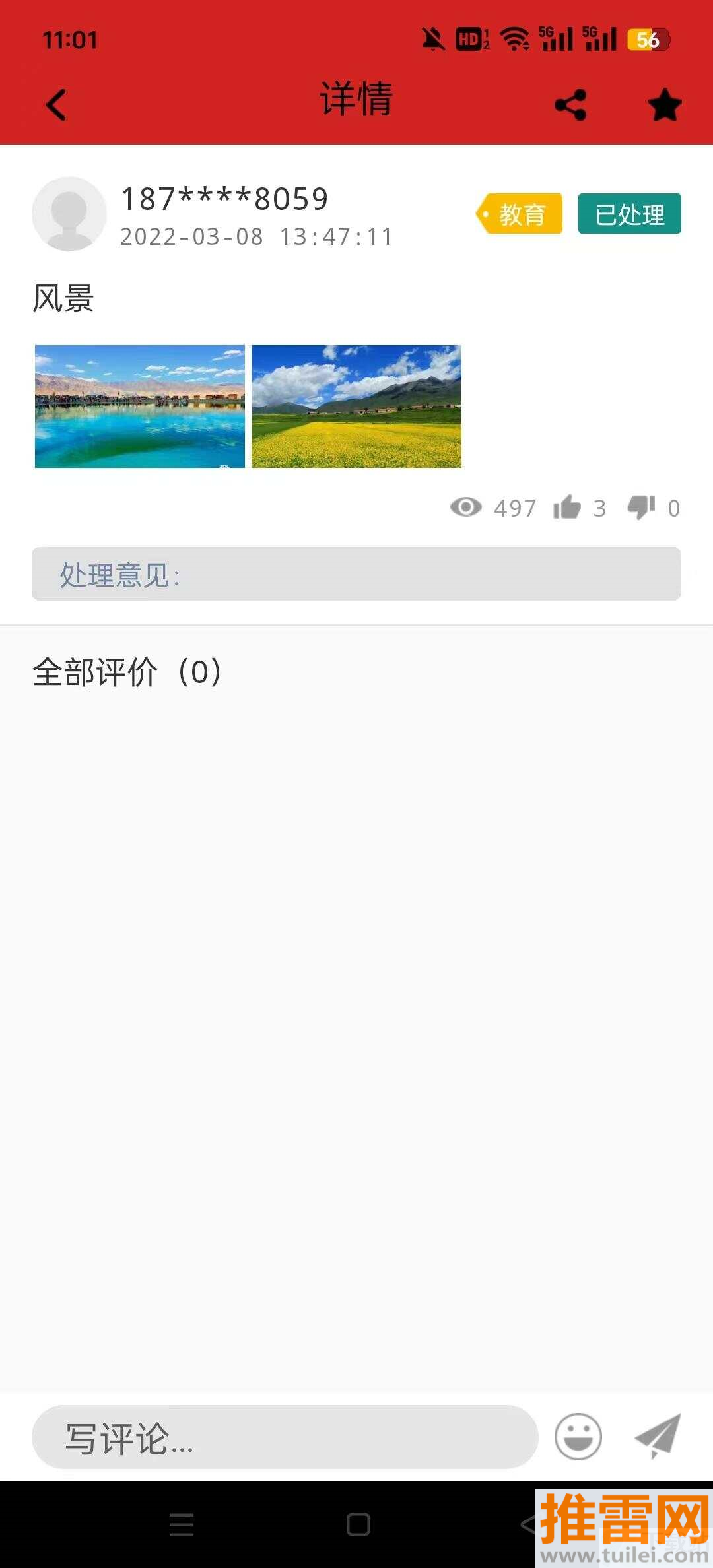Screen dimensions: 713x1568
Task: Open the yellow flower field photo
Action: click(356, 407)
